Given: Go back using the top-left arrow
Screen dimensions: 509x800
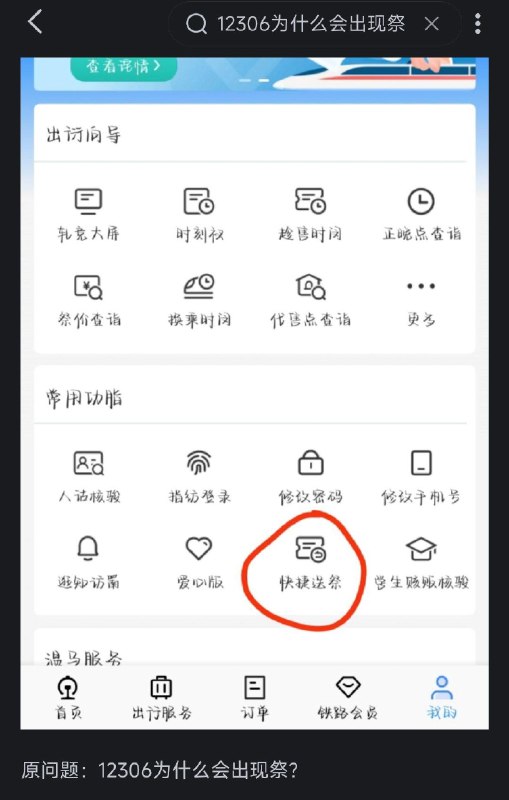Looking at the screenshot, I should coord(35,23).
